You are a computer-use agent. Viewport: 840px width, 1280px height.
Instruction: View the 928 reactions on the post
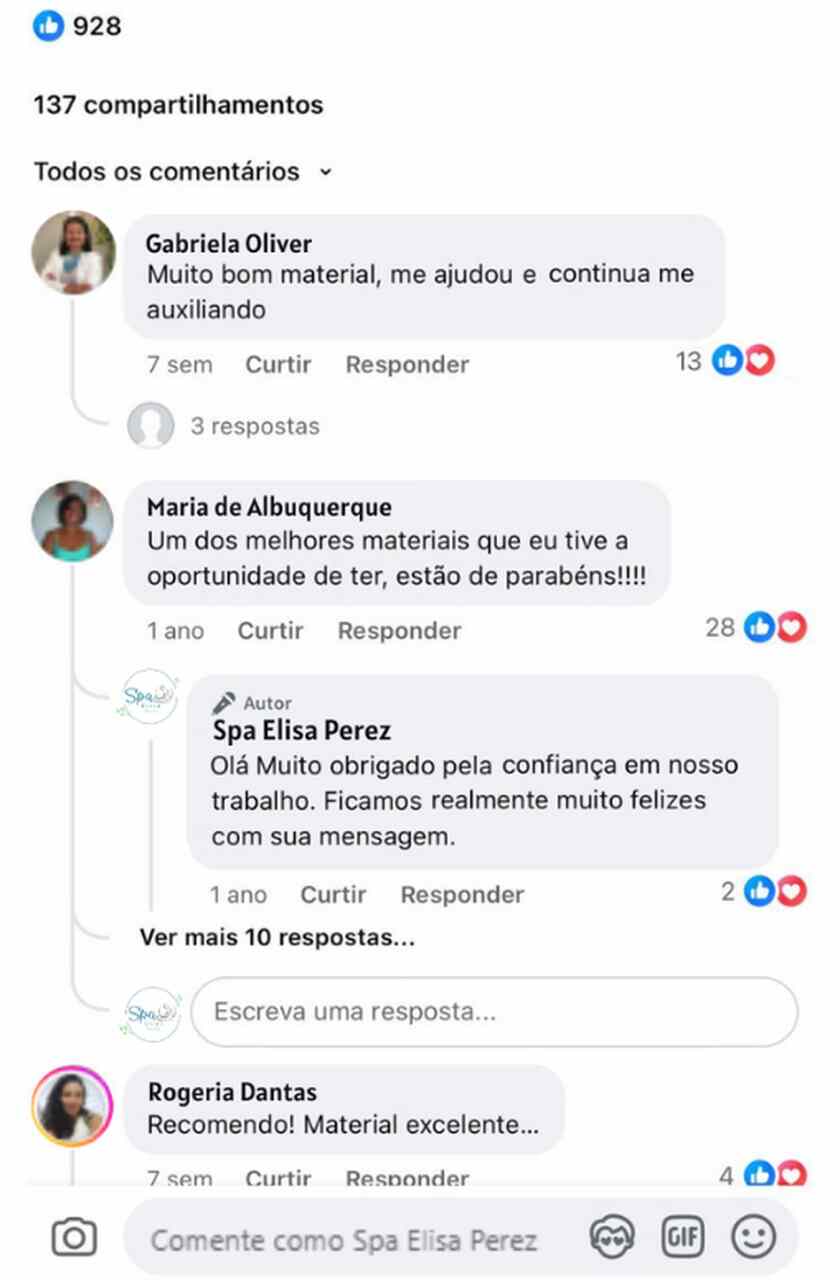78,26
